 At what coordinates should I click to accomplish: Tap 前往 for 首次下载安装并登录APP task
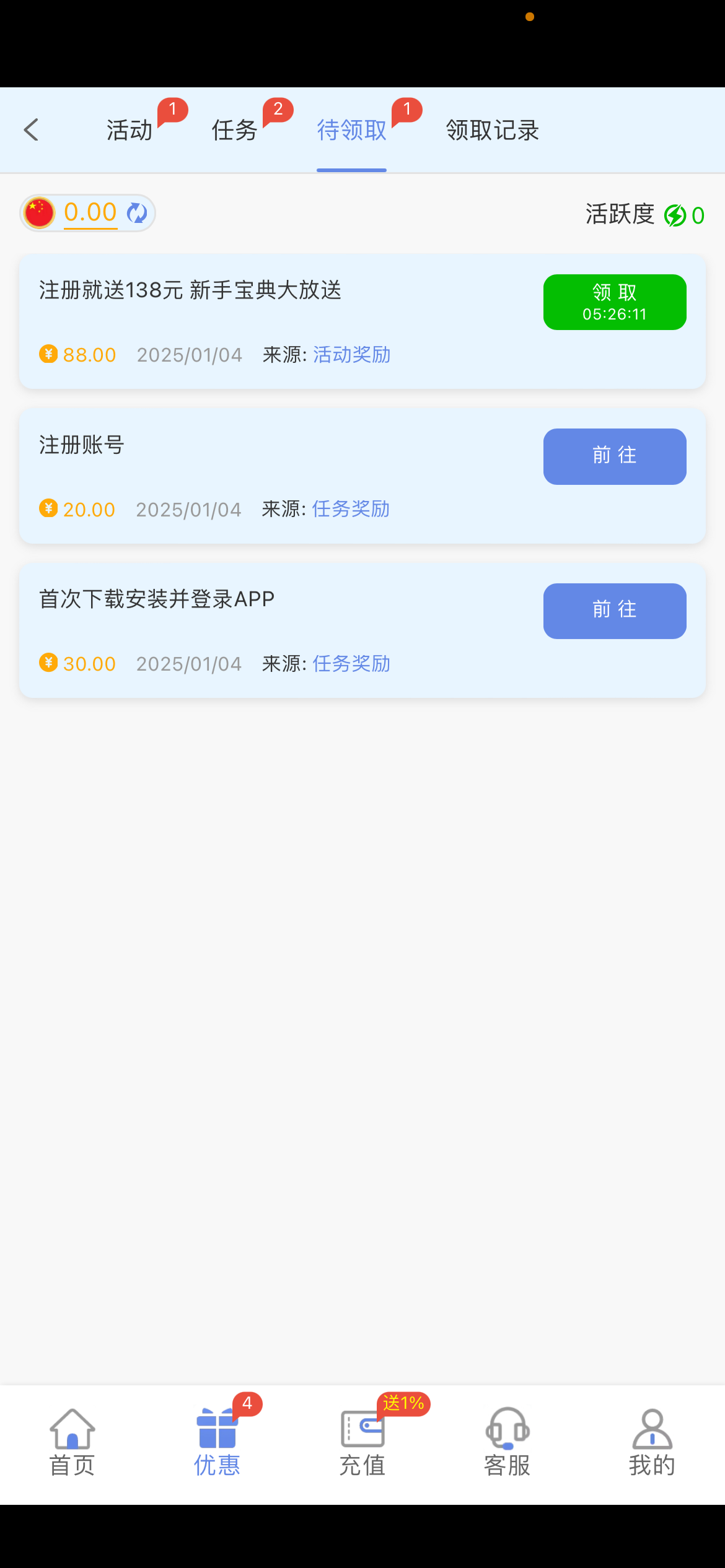(615, 611)
